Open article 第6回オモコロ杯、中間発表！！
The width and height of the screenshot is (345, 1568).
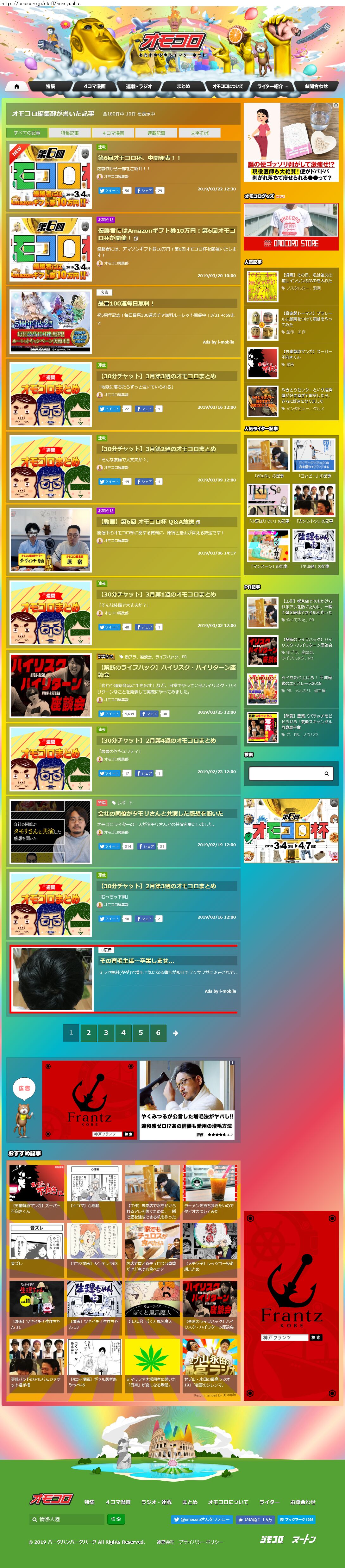[x=140, y=158]
